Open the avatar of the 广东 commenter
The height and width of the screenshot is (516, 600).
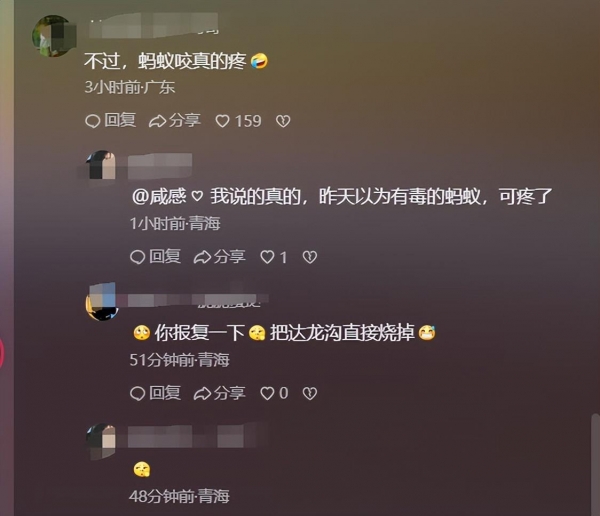[x=52, y=36]
